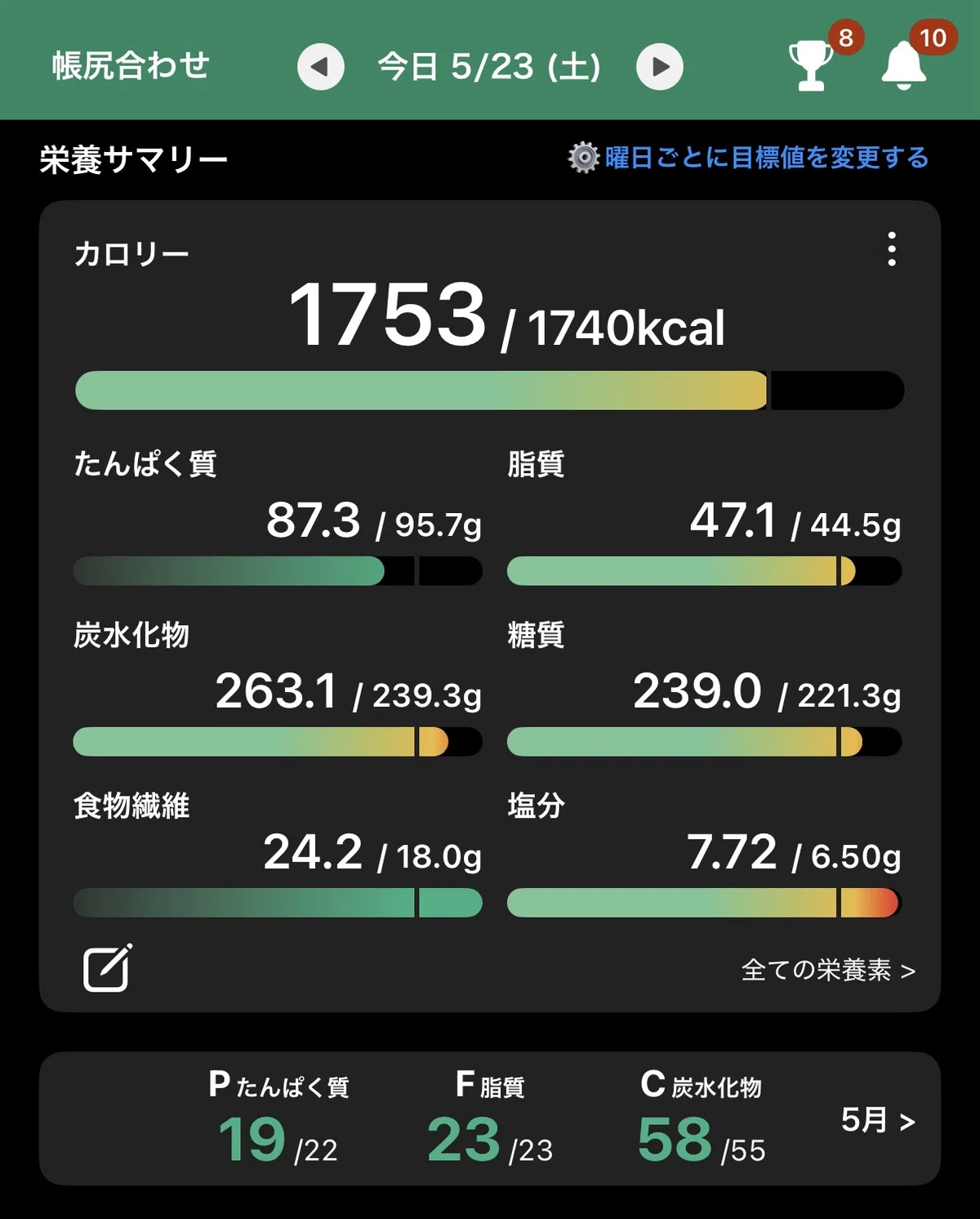Screen dimensions: 980x1219
Task: Open the trophy achievements
Action: tap(810, 65)
